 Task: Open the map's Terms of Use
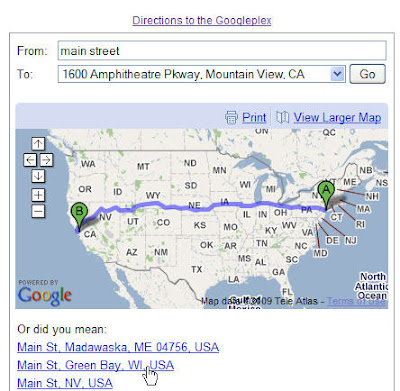coord(356,301)
